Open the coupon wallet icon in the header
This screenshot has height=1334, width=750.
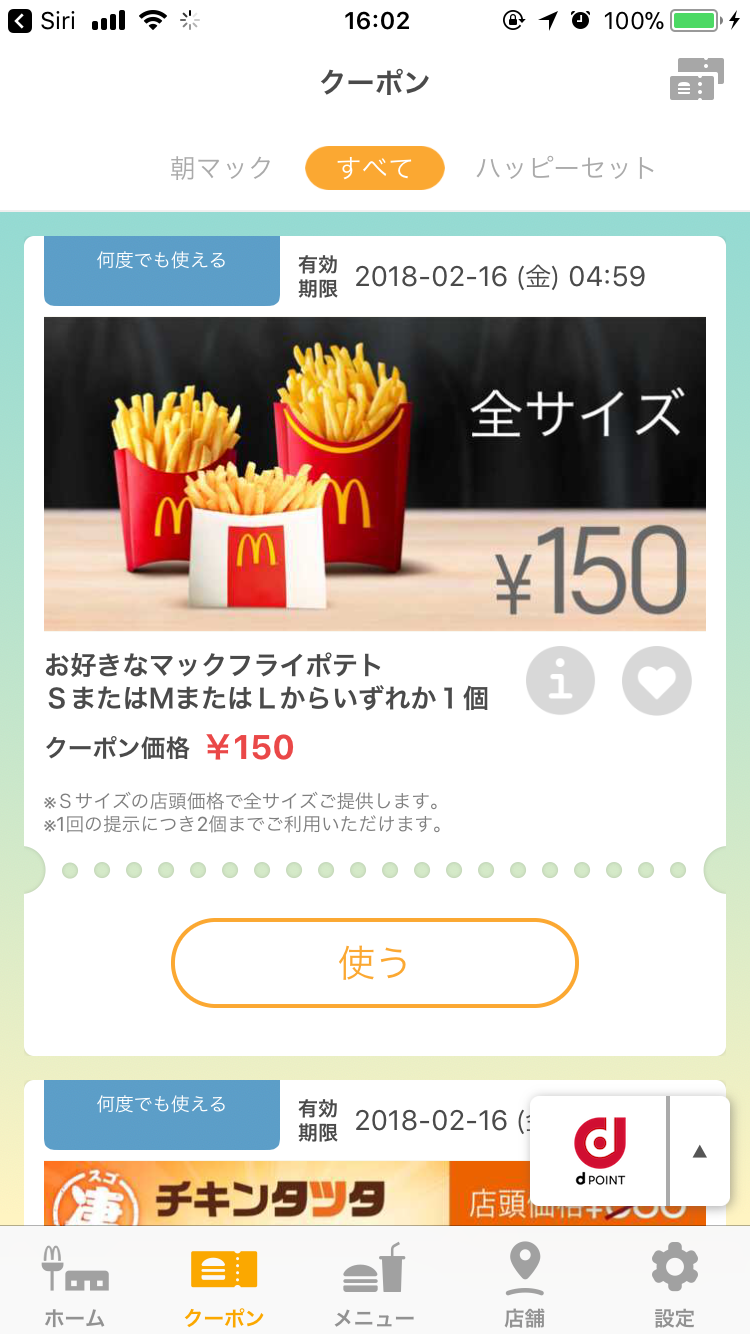pos(696,80)
